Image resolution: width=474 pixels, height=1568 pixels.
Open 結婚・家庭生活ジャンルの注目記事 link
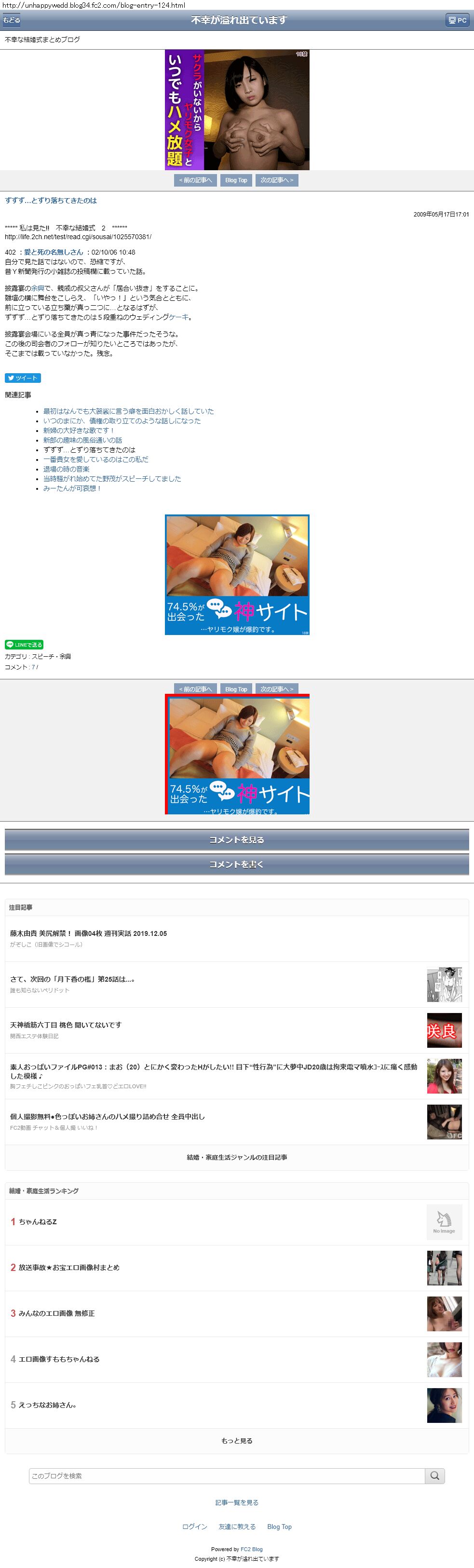point(237,1157)
